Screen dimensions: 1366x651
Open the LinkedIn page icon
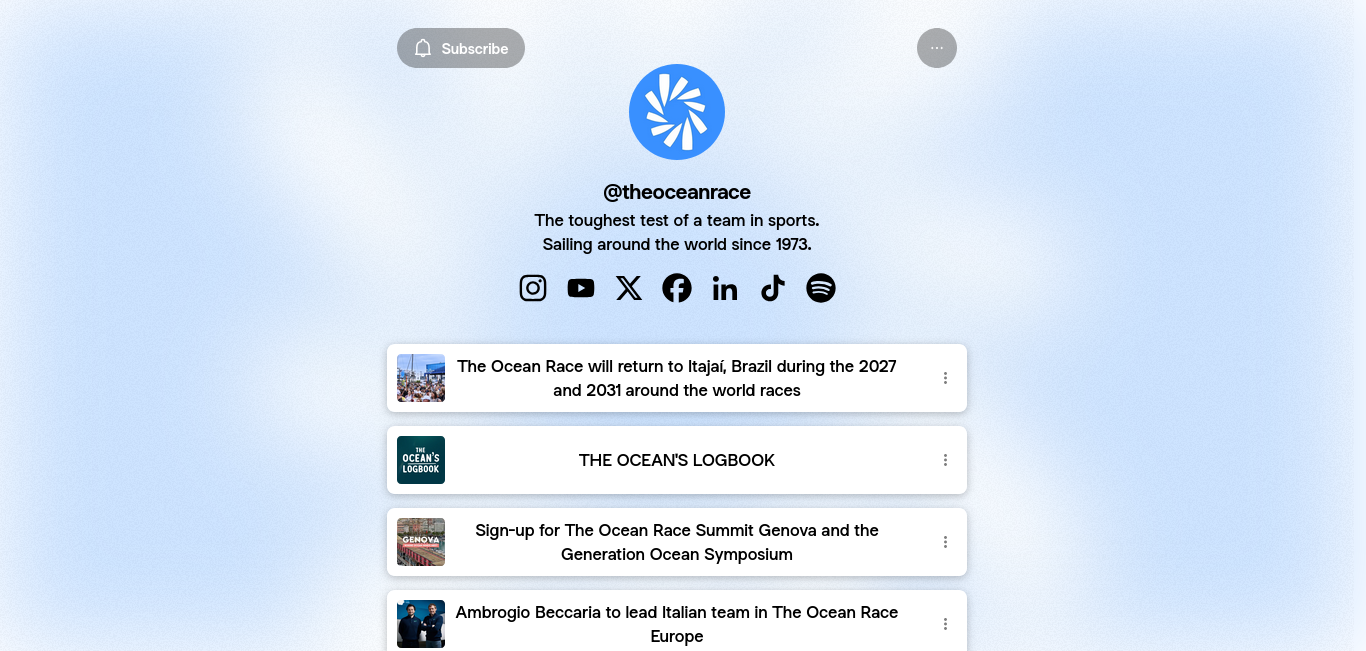click(x=725, y=289)
